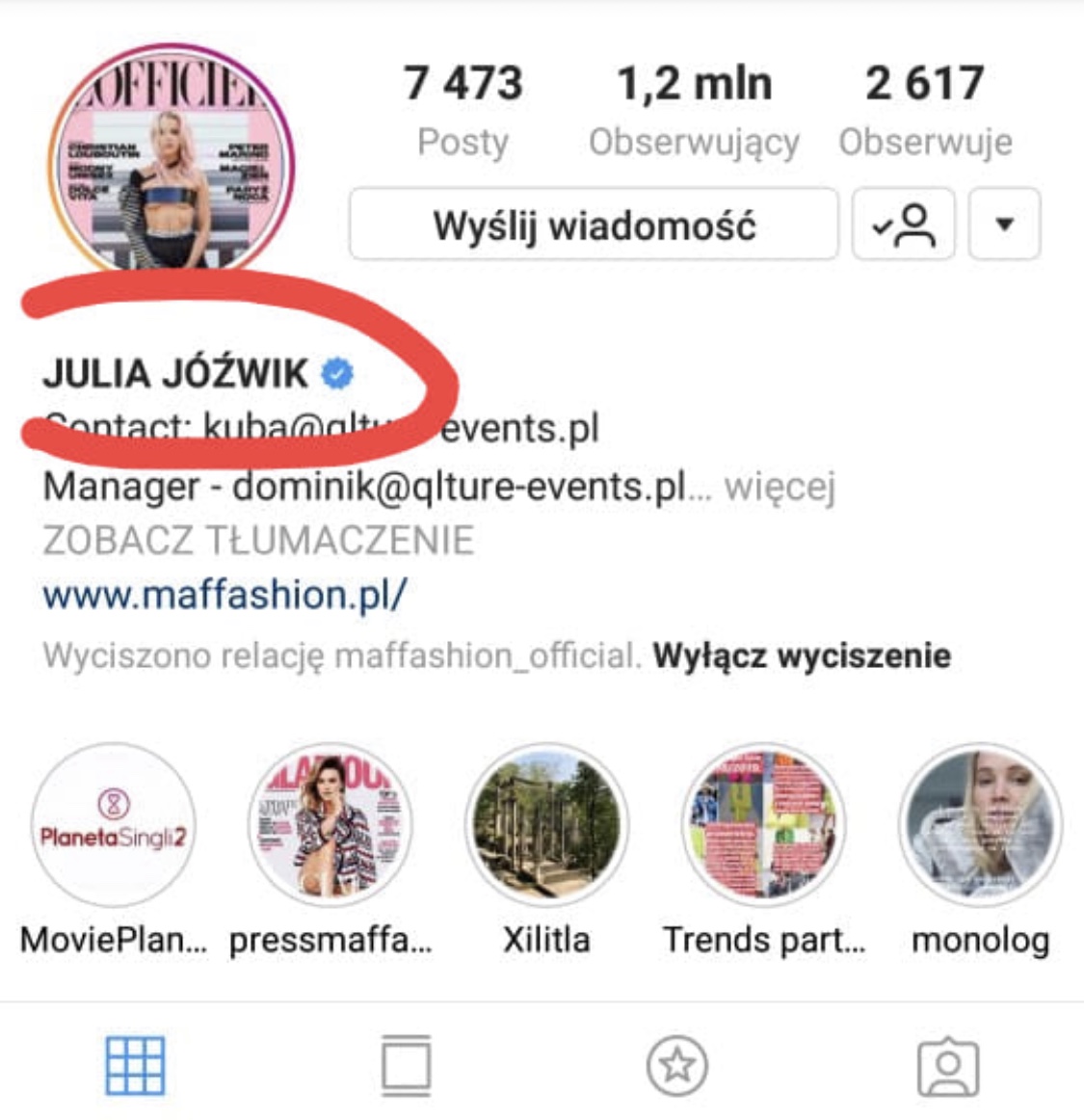
Task: Open the www.maffashion.pl link
Action: point(225,595)
